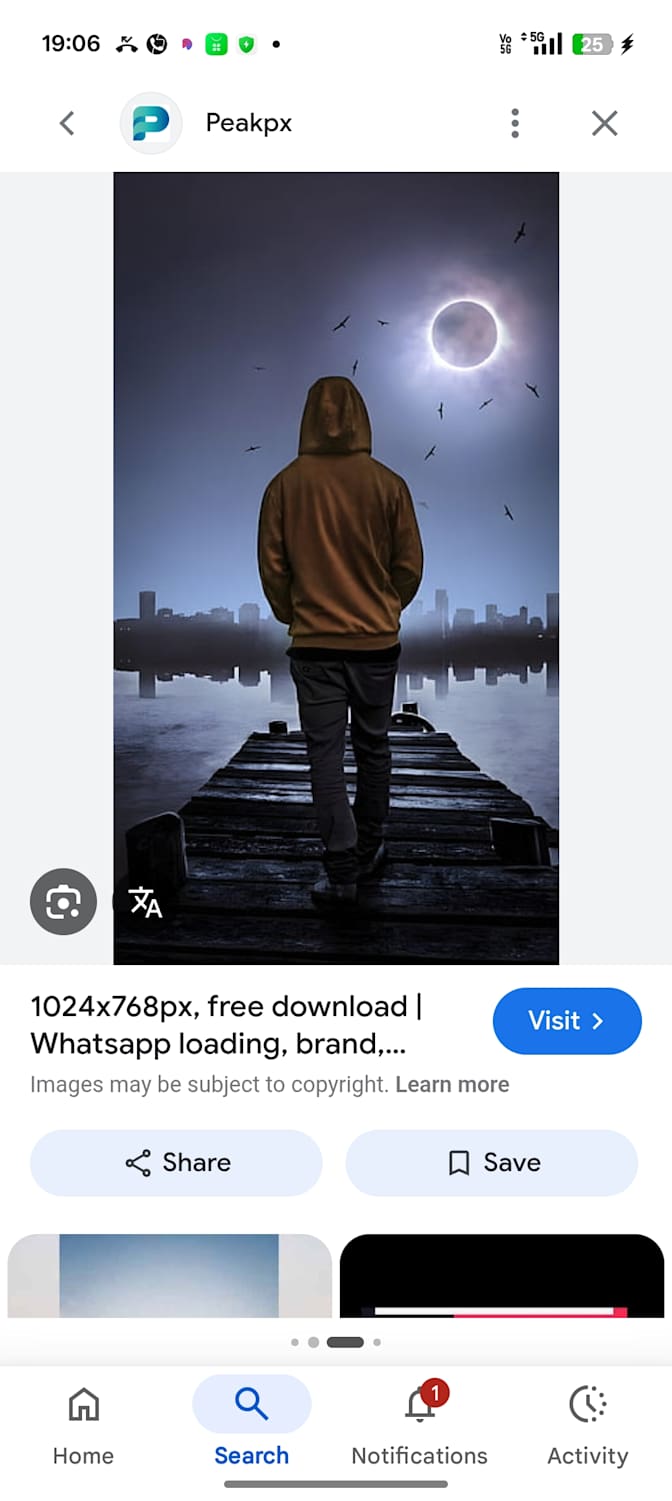Open the Learn more copyright link

[x=452, y=1085]
